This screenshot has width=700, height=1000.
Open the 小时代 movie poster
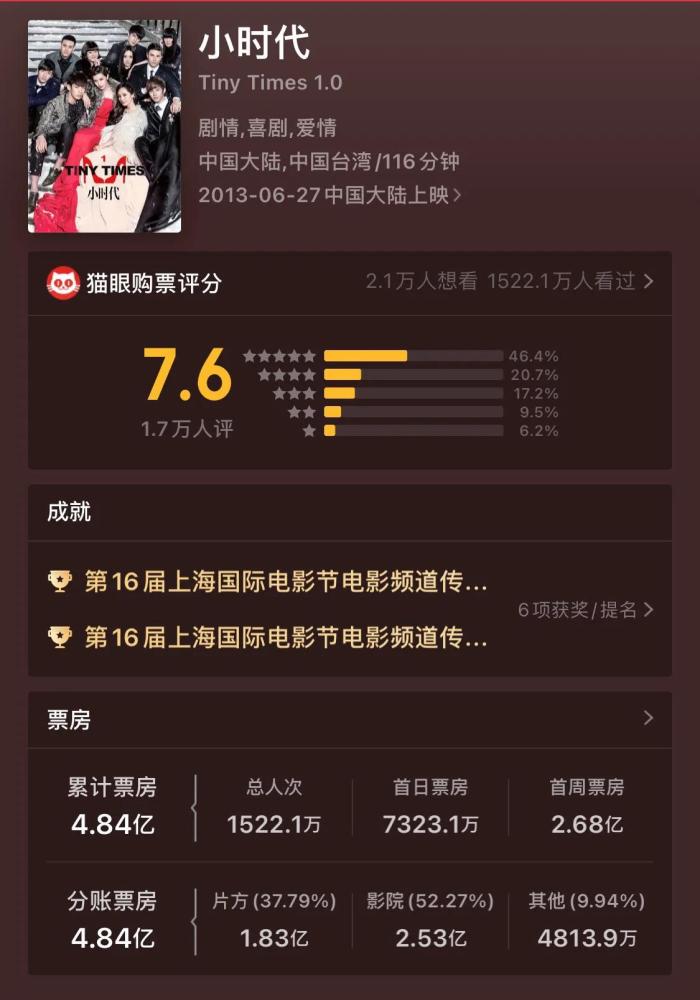(104, 127)
